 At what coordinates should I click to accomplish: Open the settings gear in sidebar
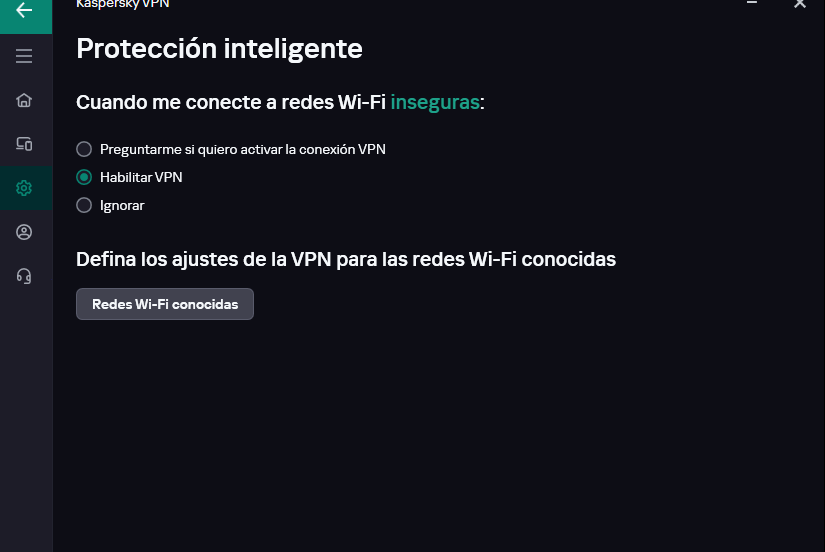point(25,188)
